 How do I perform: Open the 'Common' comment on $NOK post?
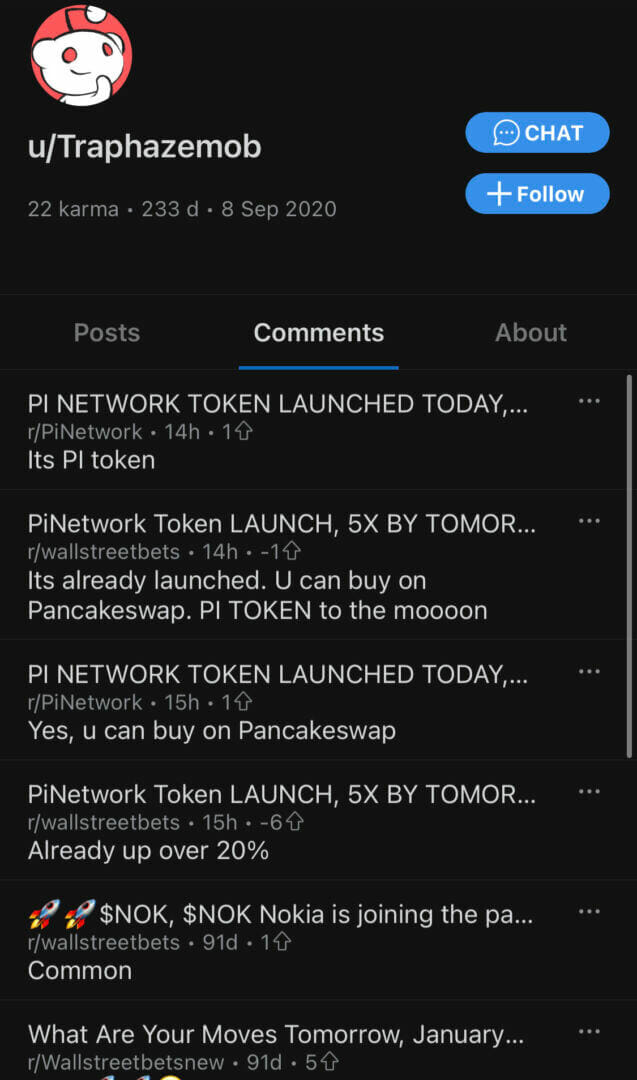click(x=280, y=942)
